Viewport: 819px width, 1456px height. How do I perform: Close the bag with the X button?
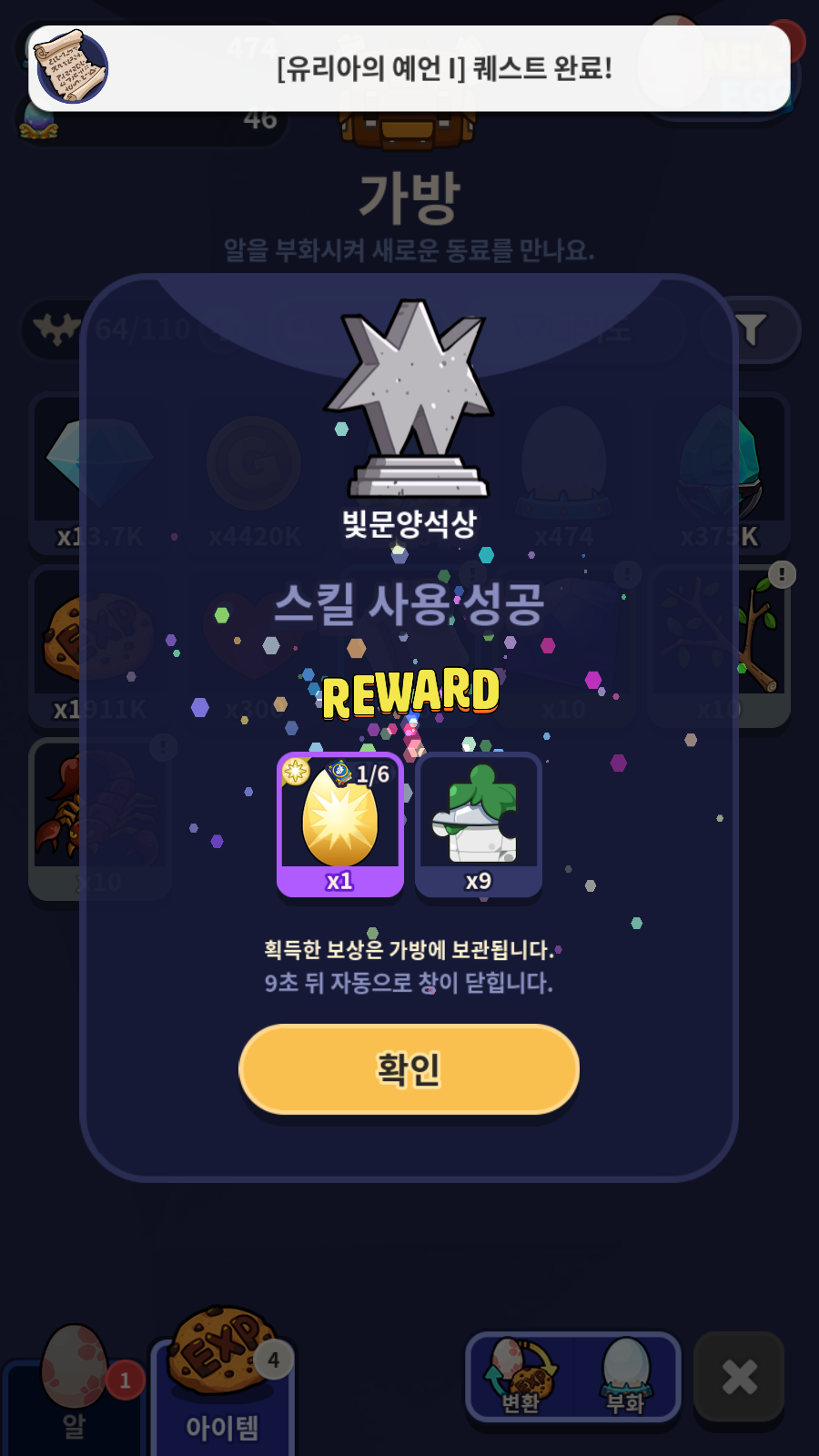point(739,1377)
